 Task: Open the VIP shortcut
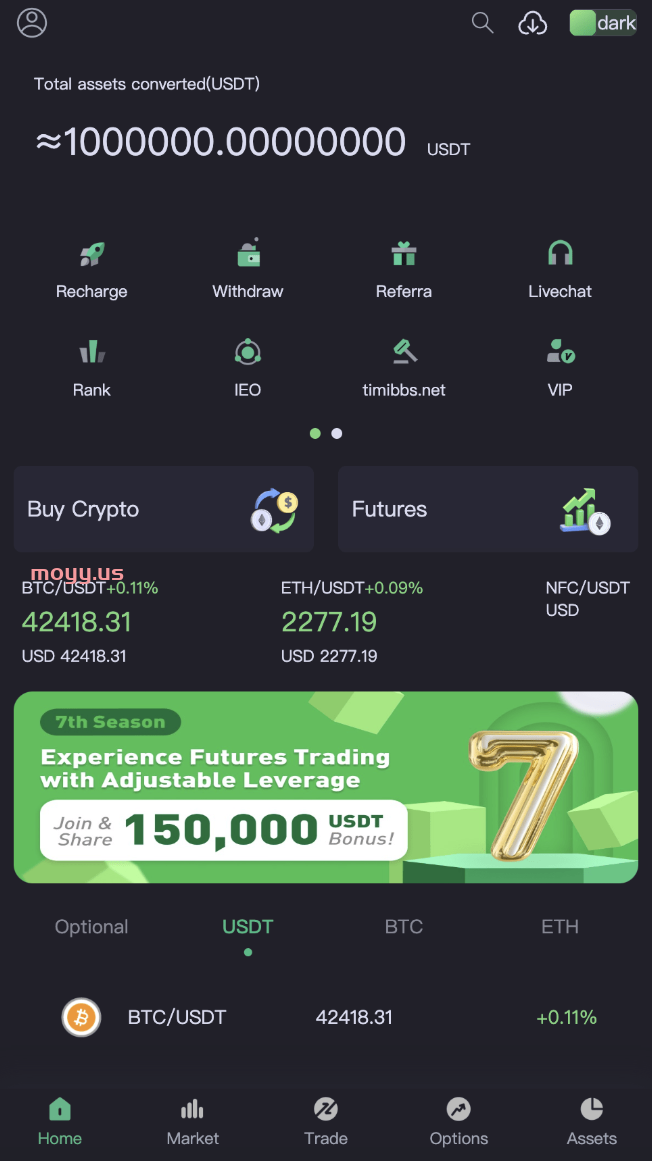(560, 368)
